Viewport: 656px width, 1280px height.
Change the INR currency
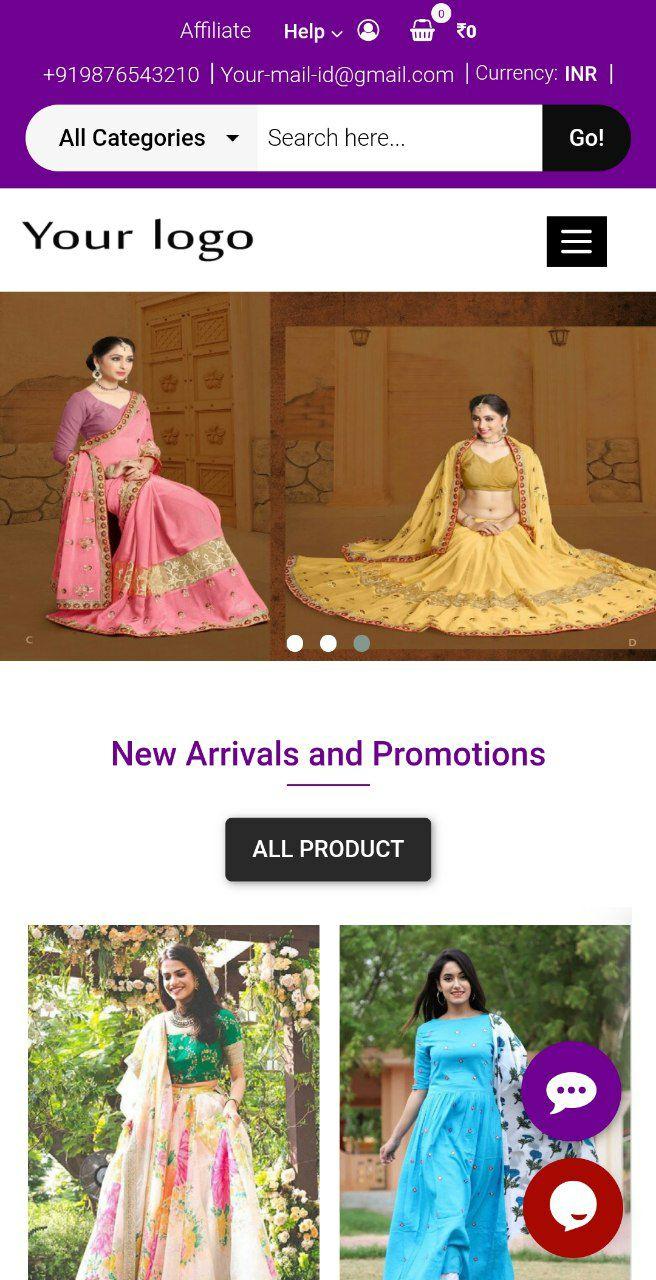tap(580, 74)
